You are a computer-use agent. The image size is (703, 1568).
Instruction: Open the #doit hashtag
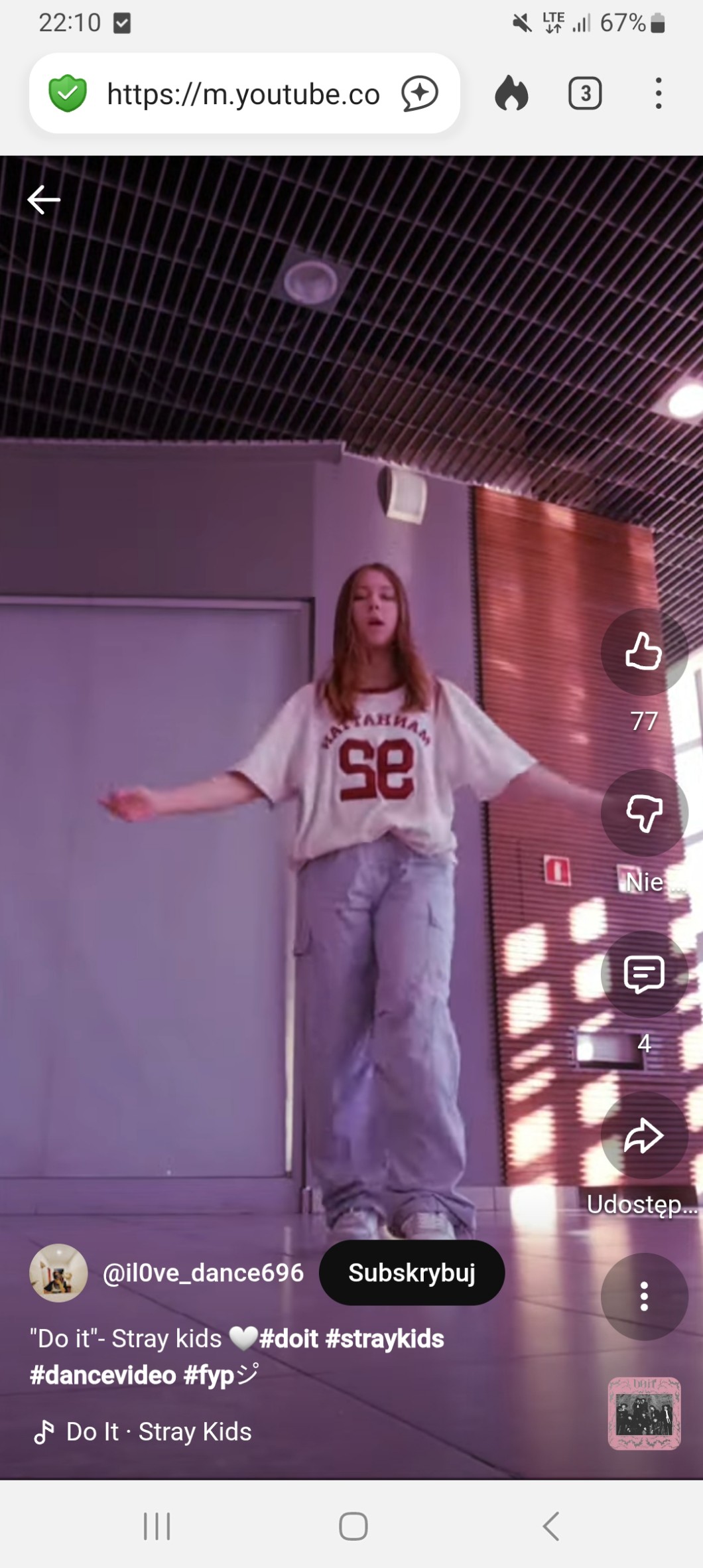(x=289, y=1338)
